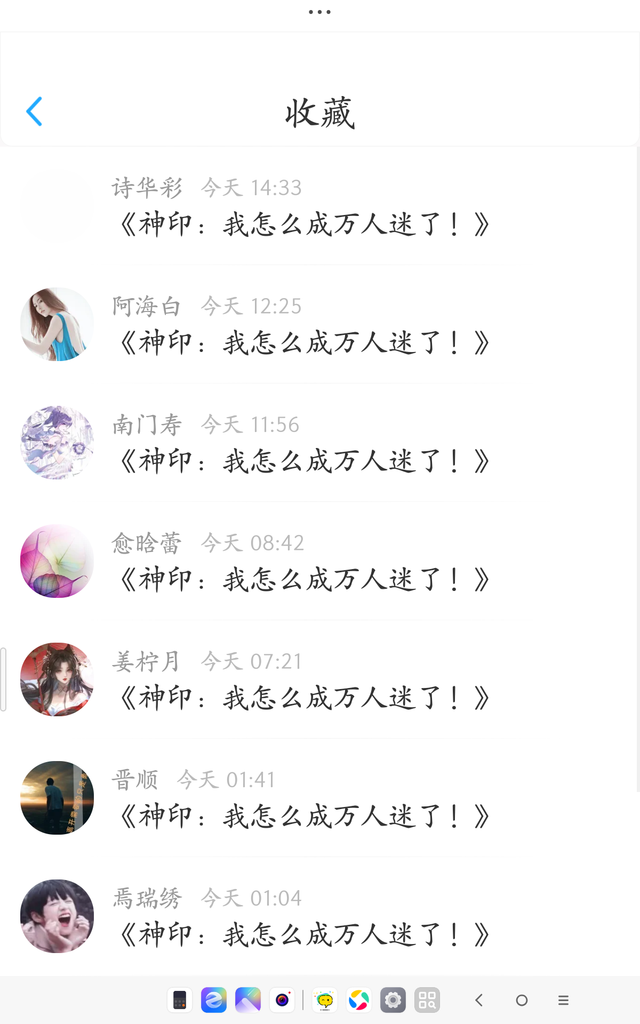Screen dimensions: 640x1024
Task: Go back from the 收藏 page
Action: (34, 111)
